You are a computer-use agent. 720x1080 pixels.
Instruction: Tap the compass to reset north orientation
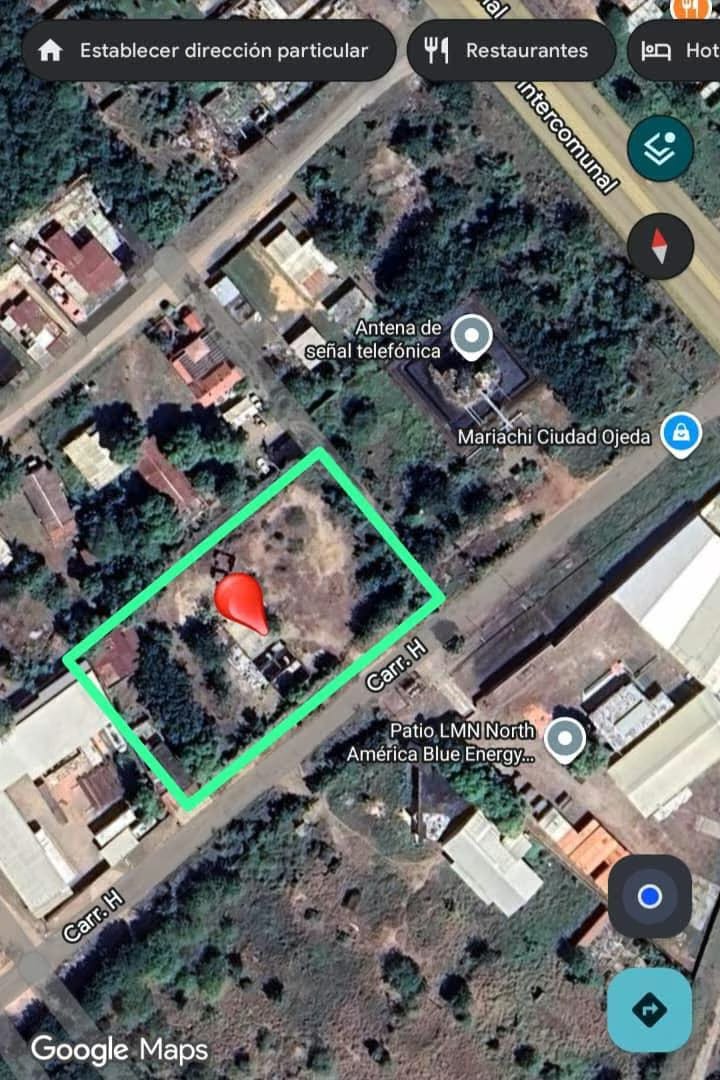point(660,247)
